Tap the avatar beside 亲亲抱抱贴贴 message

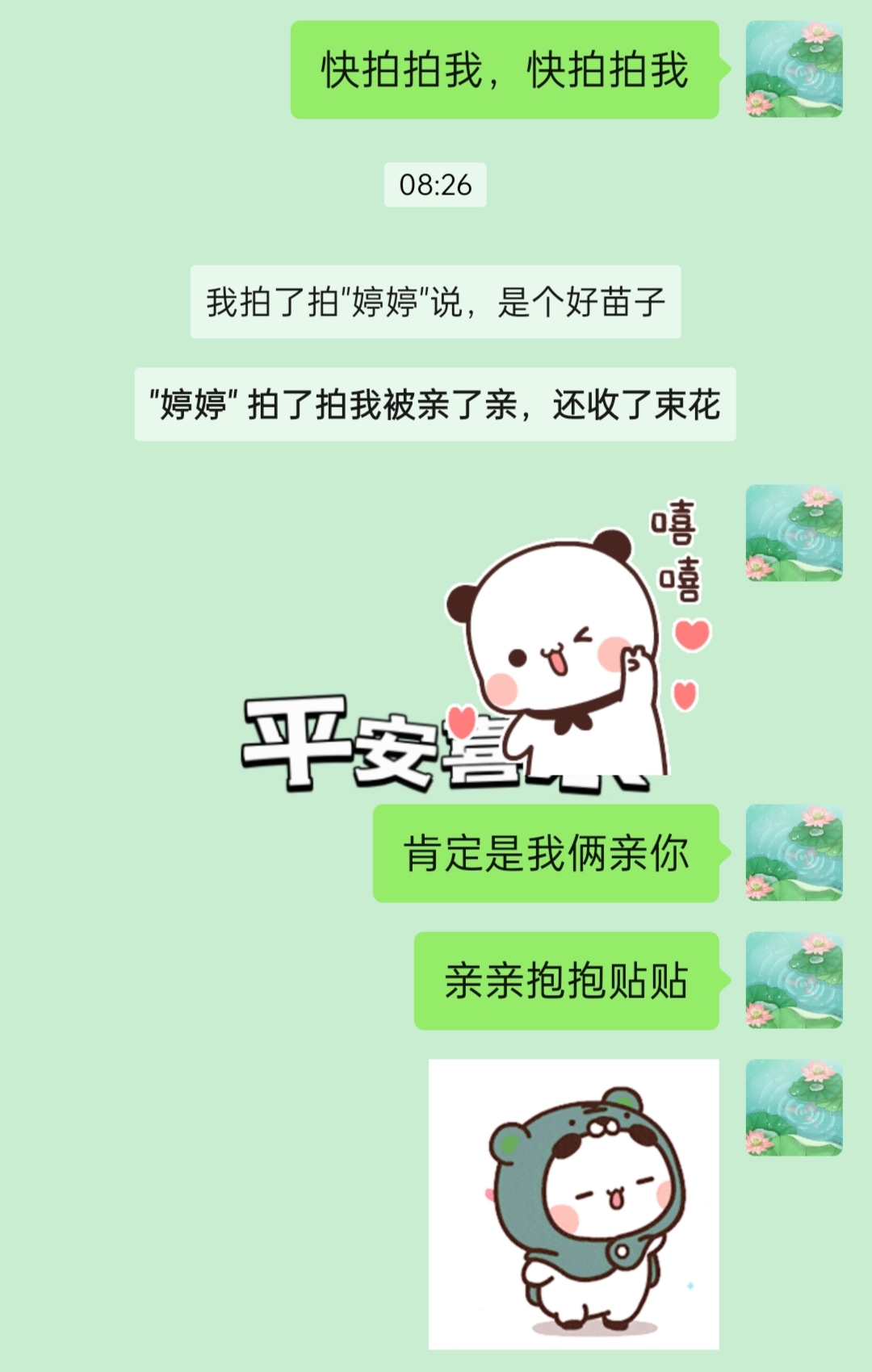pos(794,981)
